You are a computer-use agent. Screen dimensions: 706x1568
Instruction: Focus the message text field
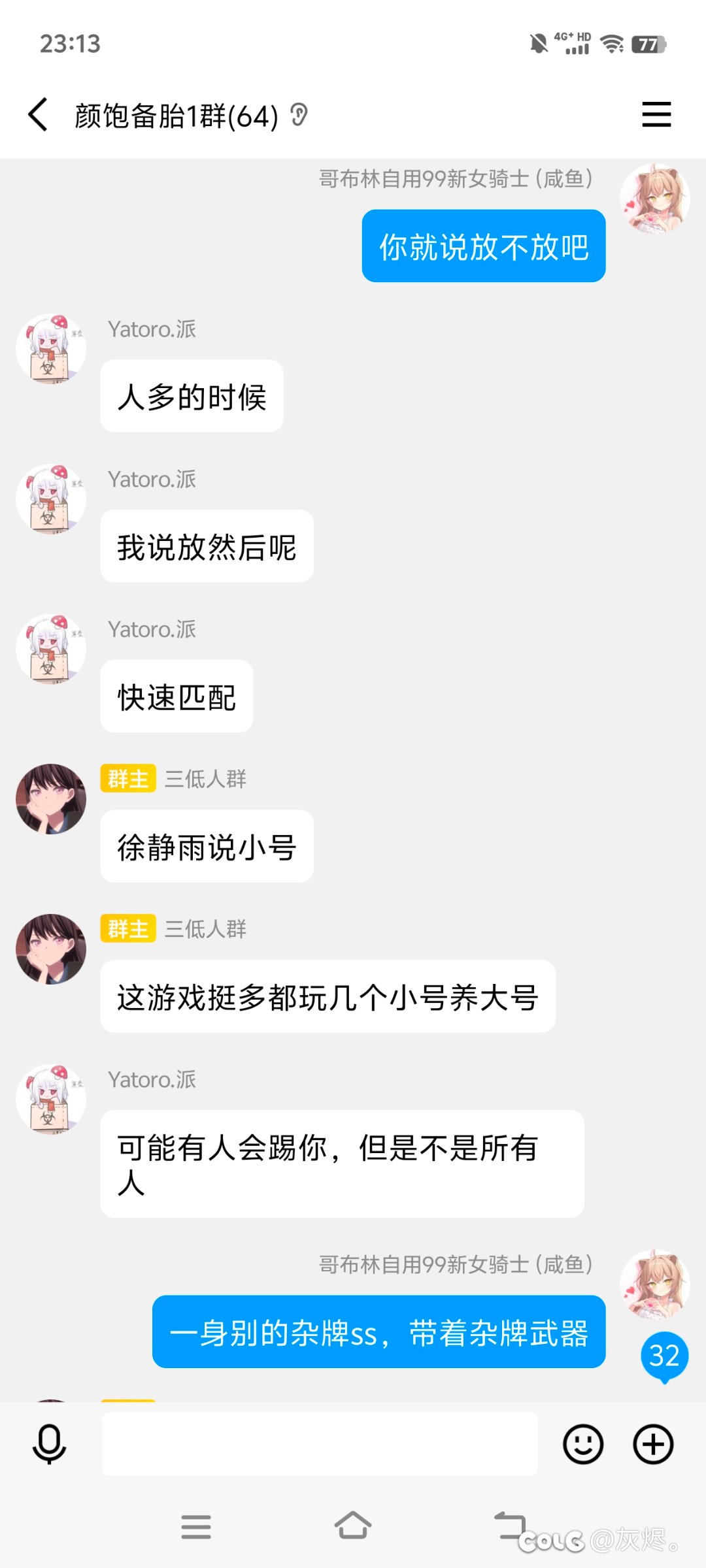(x=320, y=1444)
